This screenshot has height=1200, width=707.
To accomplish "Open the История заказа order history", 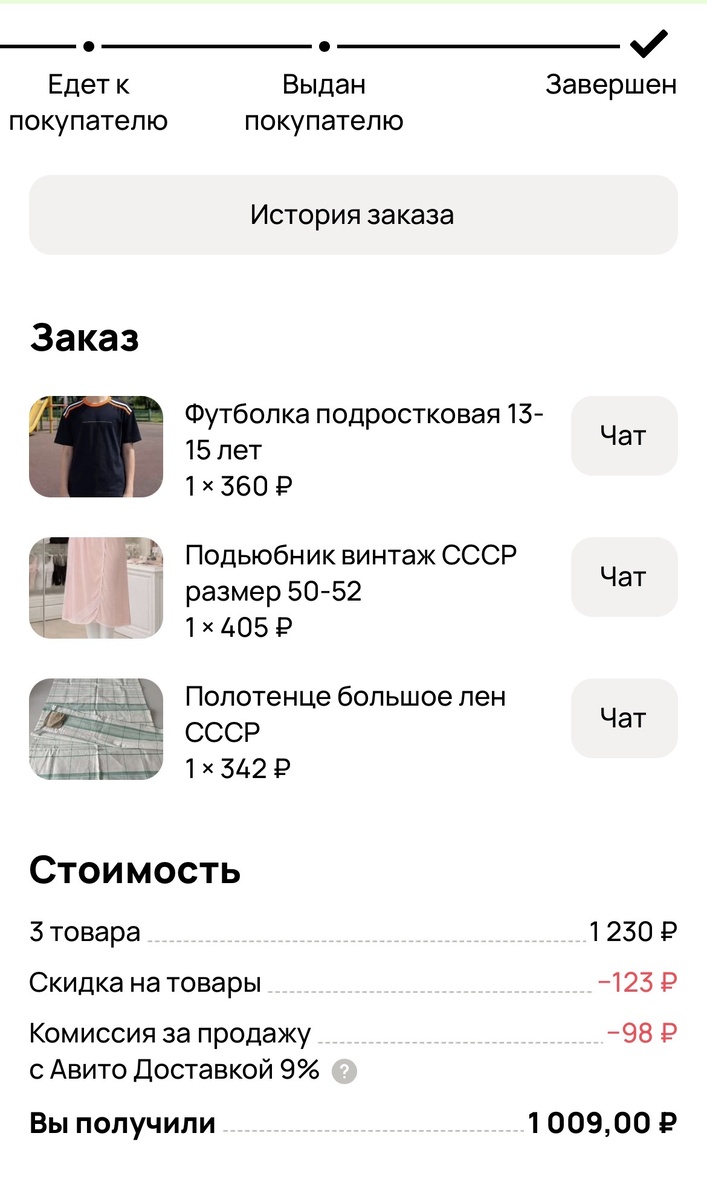I will click(x=353, y=215).
